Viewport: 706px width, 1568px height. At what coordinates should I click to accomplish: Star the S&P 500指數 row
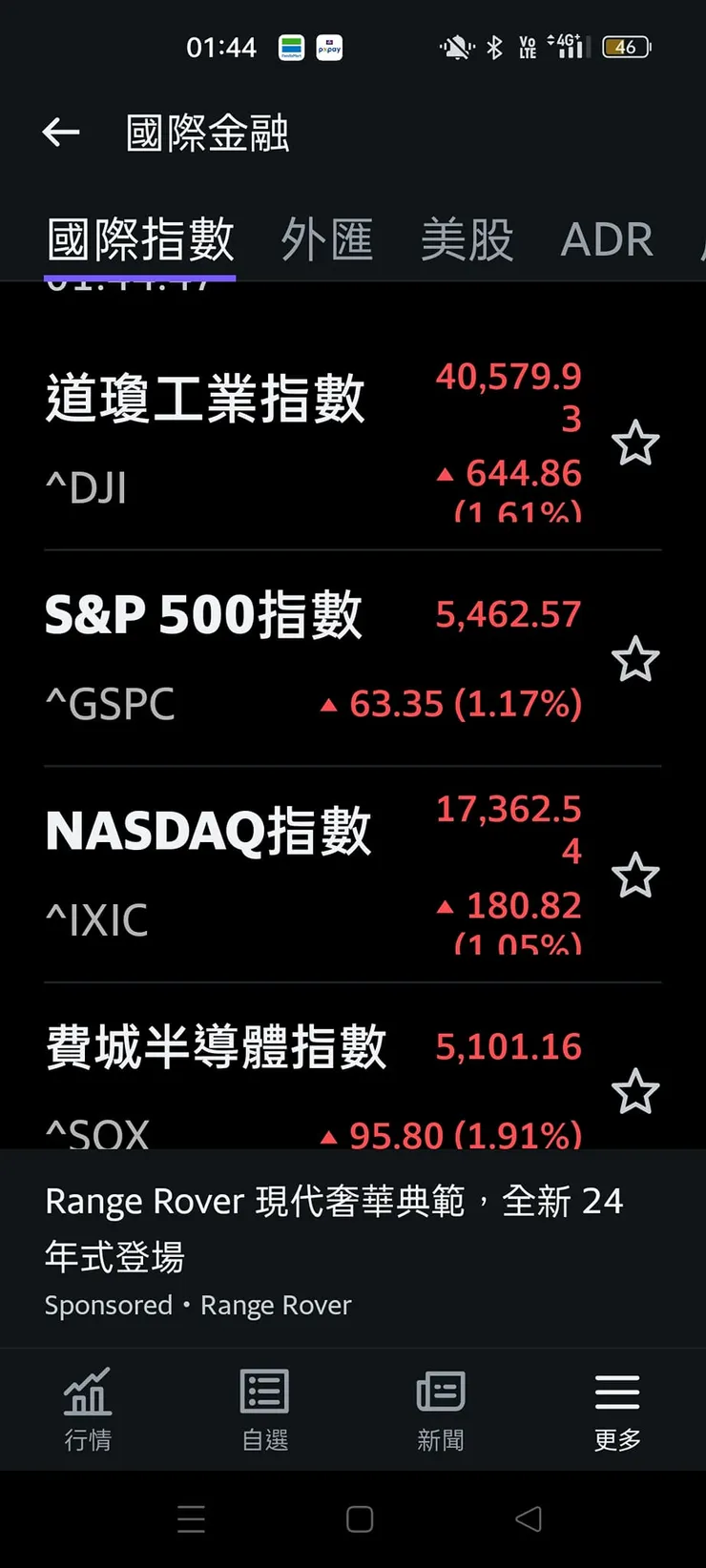tap(634, 659)
